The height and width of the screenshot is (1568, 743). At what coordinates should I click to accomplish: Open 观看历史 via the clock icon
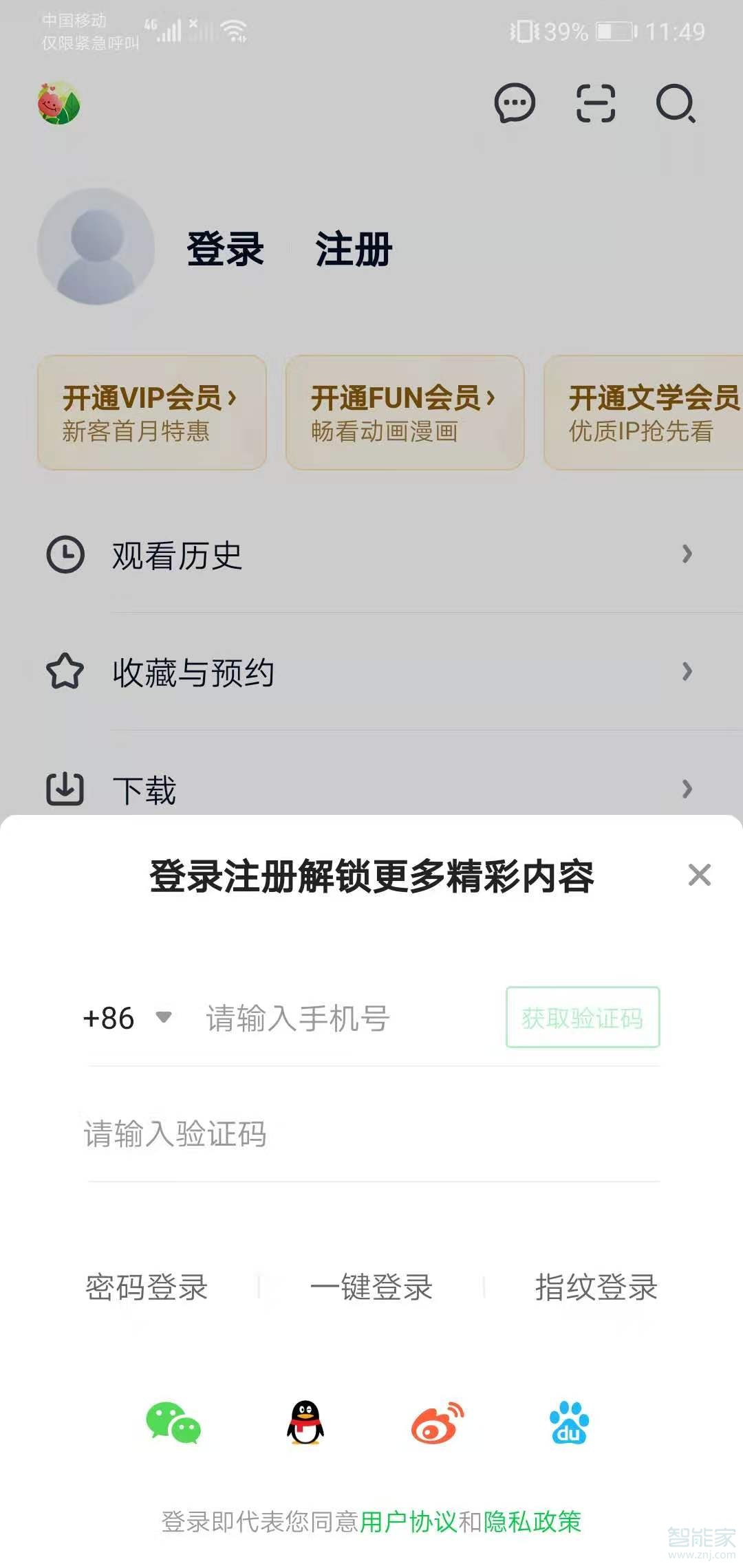(x=65, y=554)
